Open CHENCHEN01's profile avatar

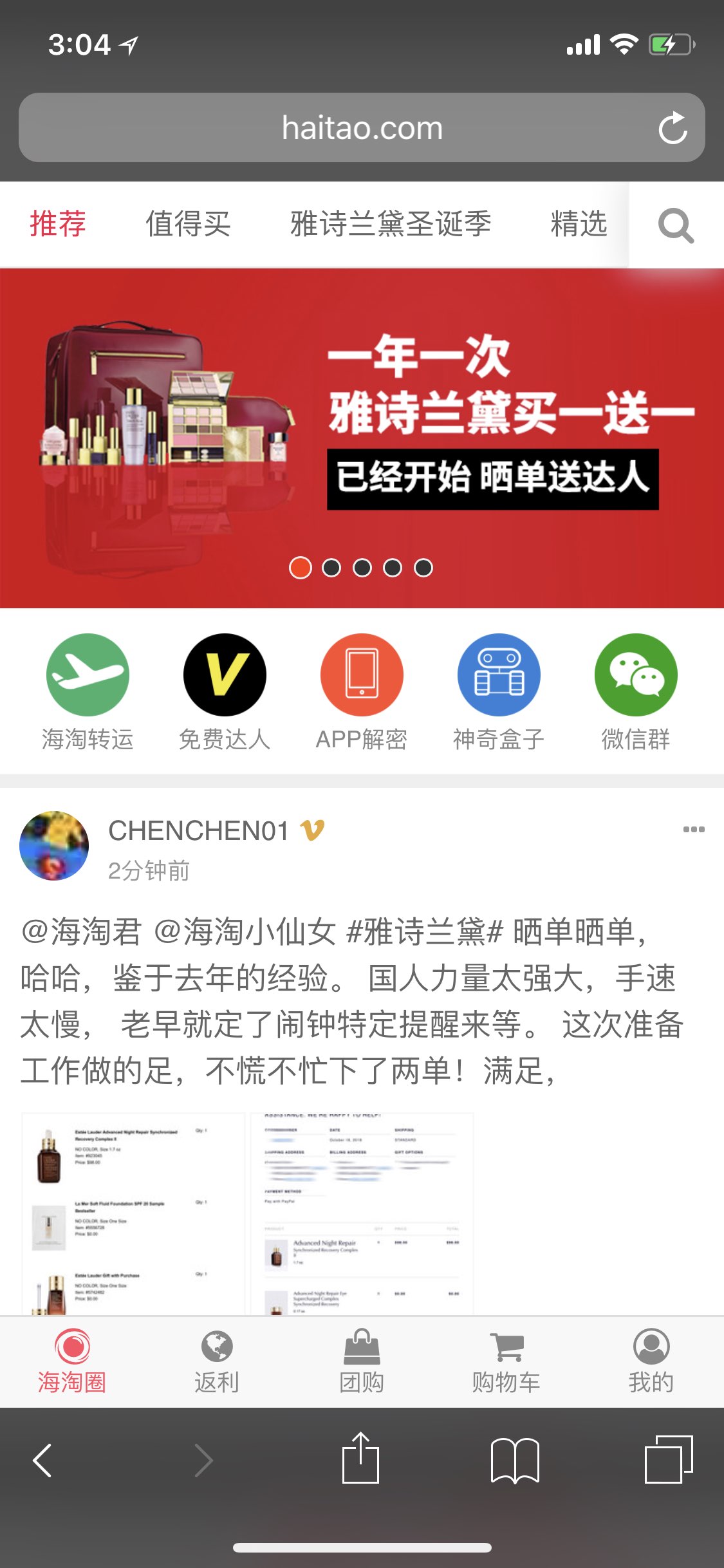click(x=54, y=845)
